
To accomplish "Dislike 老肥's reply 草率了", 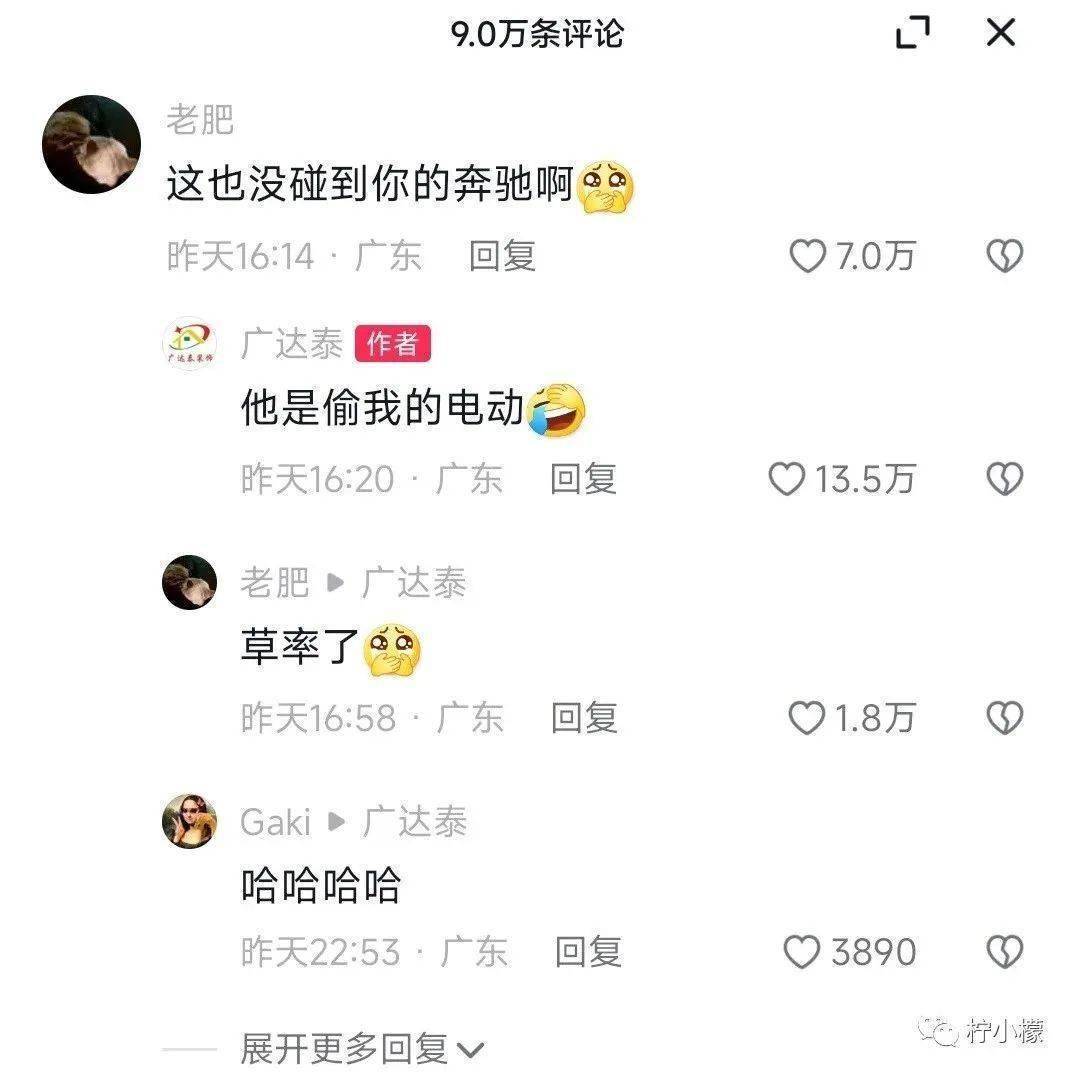I will (1005, 718).
